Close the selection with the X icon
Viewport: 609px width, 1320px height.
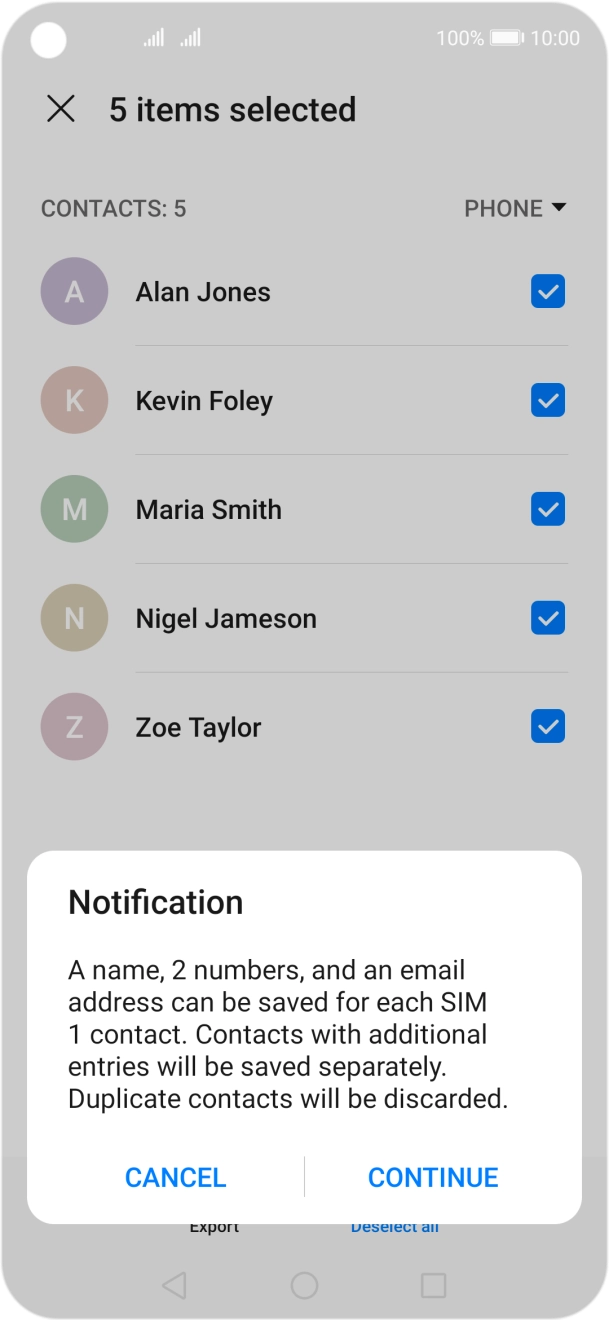click(61, 109)
